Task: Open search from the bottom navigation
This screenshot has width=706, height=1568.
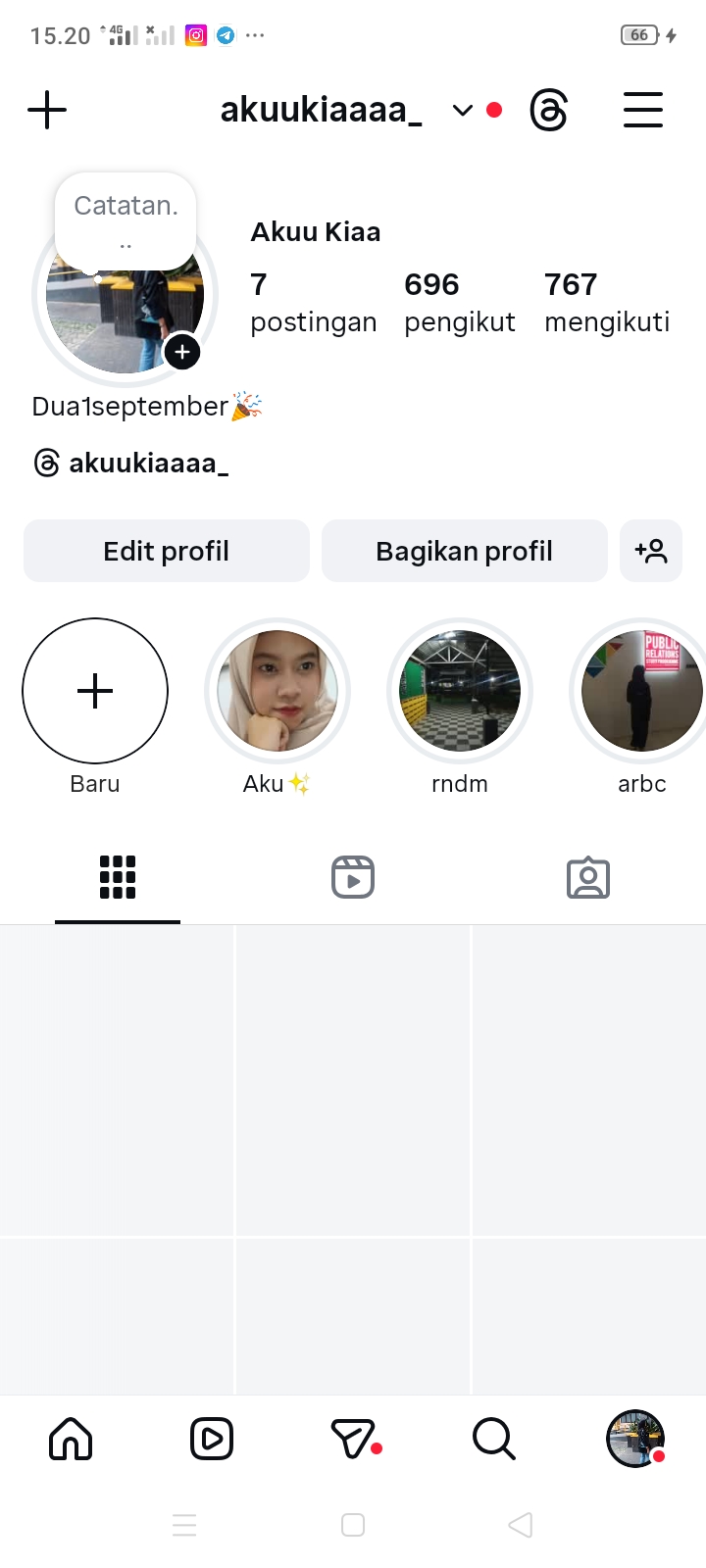Action: [493, 1439]
